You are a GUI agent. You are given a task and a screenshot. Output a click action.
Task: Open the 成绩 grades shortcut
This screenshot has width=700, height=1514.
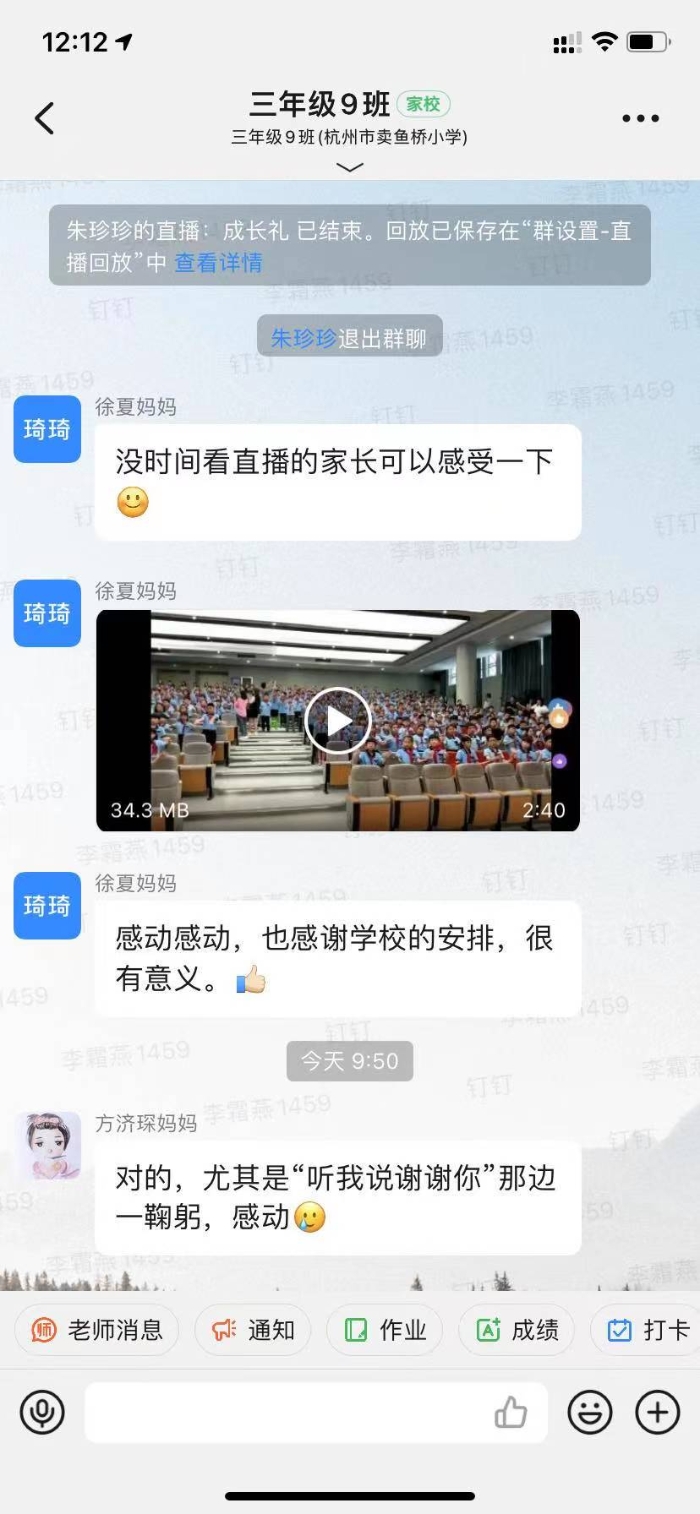point(517,1330)
